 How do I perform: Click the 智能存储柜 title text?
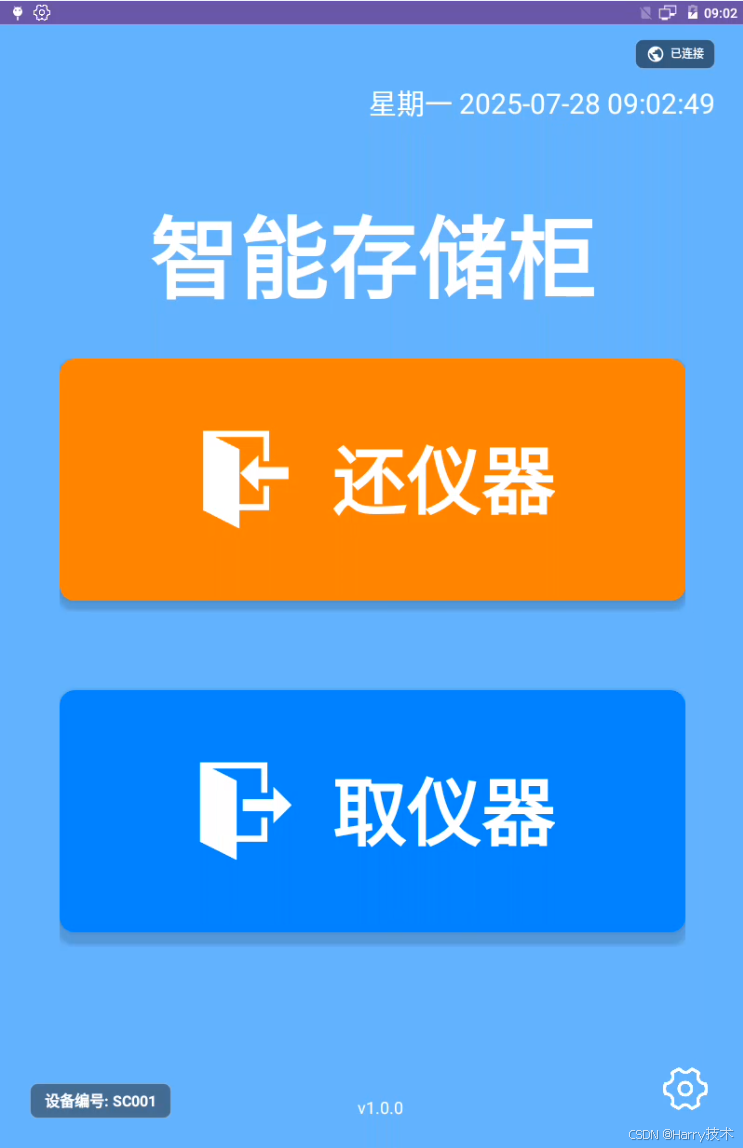tap(372, 256)
